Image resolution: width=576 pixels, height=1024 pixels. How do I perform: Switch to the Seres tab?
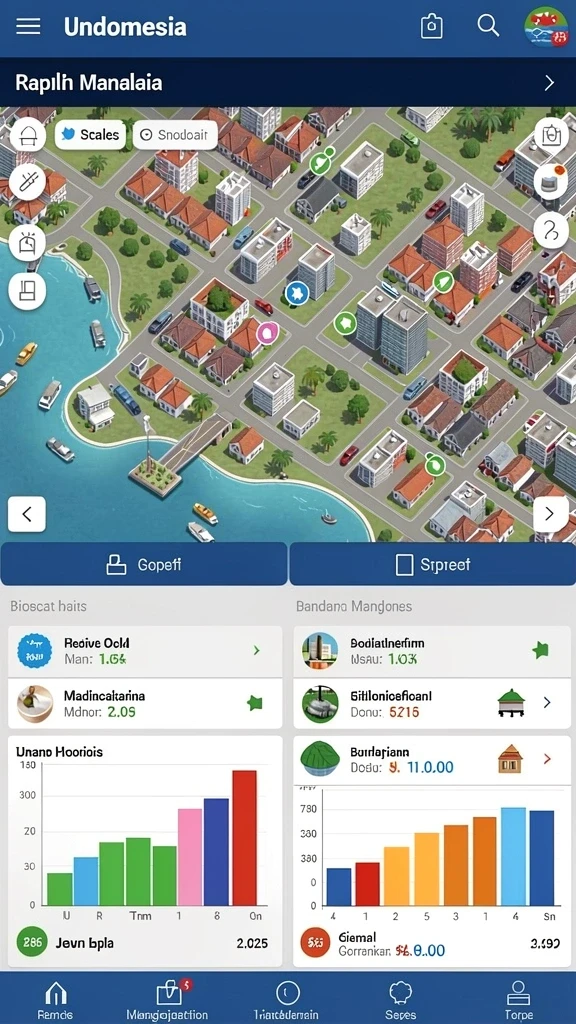pyautogui.click(x=400, y=1000)
